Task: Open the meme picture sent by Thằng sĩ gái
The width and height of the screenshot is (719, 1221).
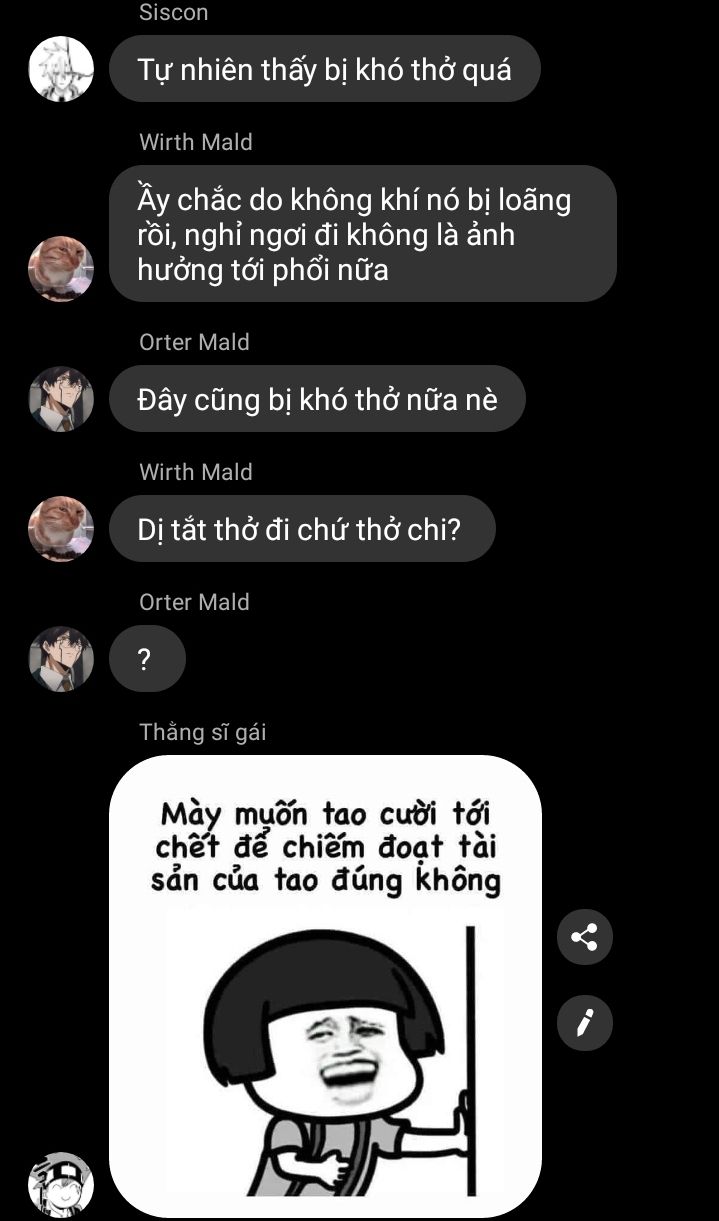Action: coord(325,985)
